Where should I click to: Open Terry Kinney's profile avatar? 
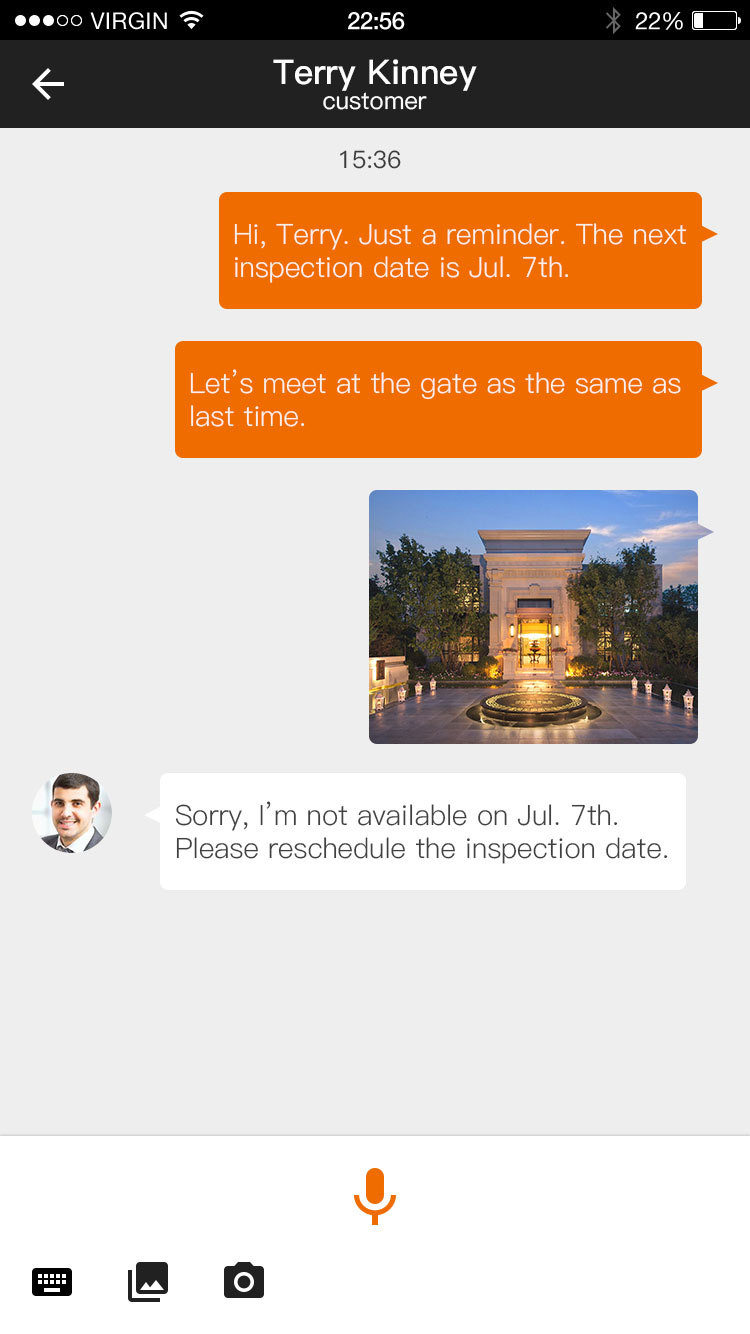coord(72,813)
